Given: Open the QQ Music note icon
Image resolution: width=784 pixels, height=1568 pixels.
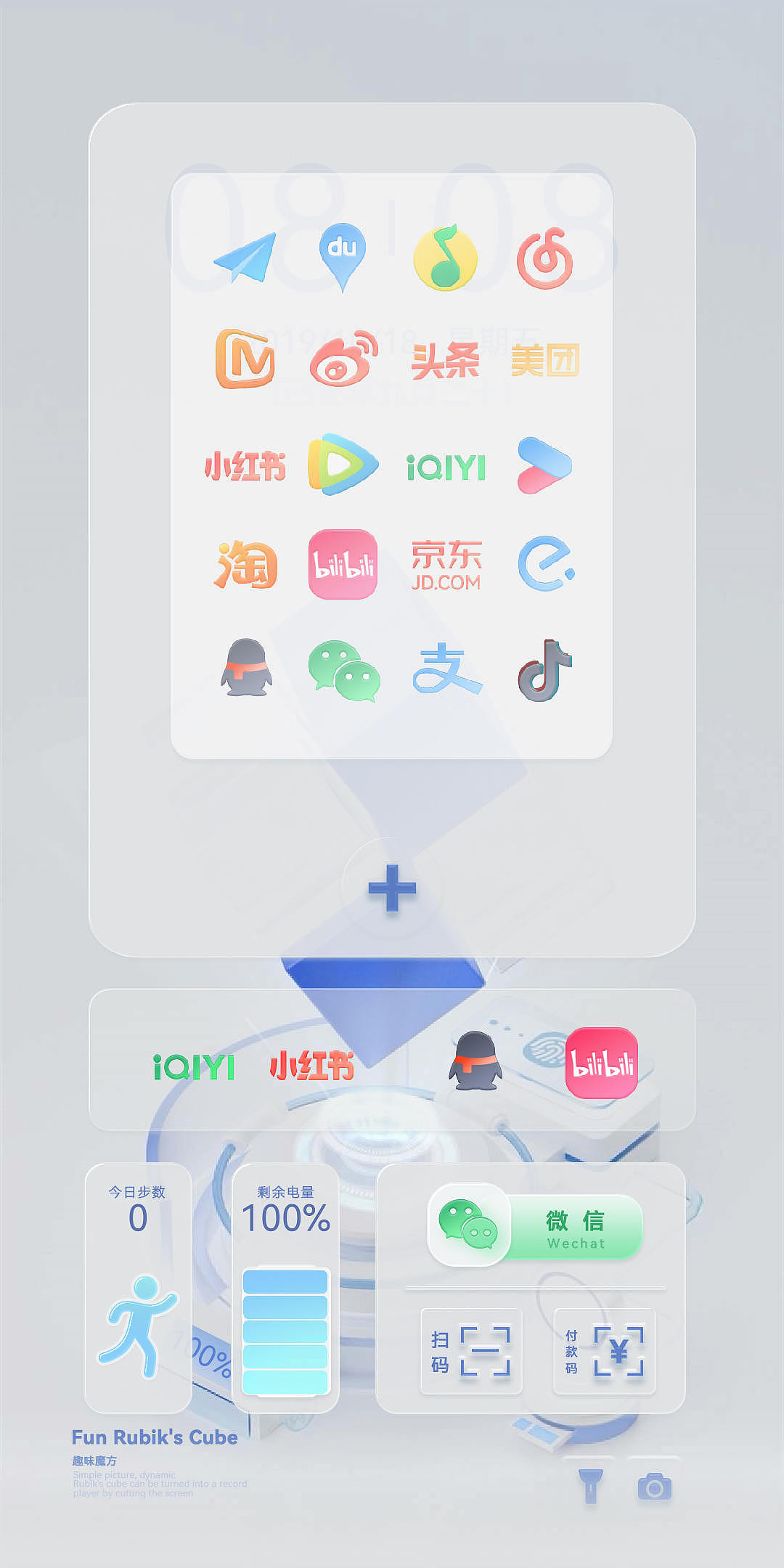Looking at the screenshot, I should [x=446, y=257].
